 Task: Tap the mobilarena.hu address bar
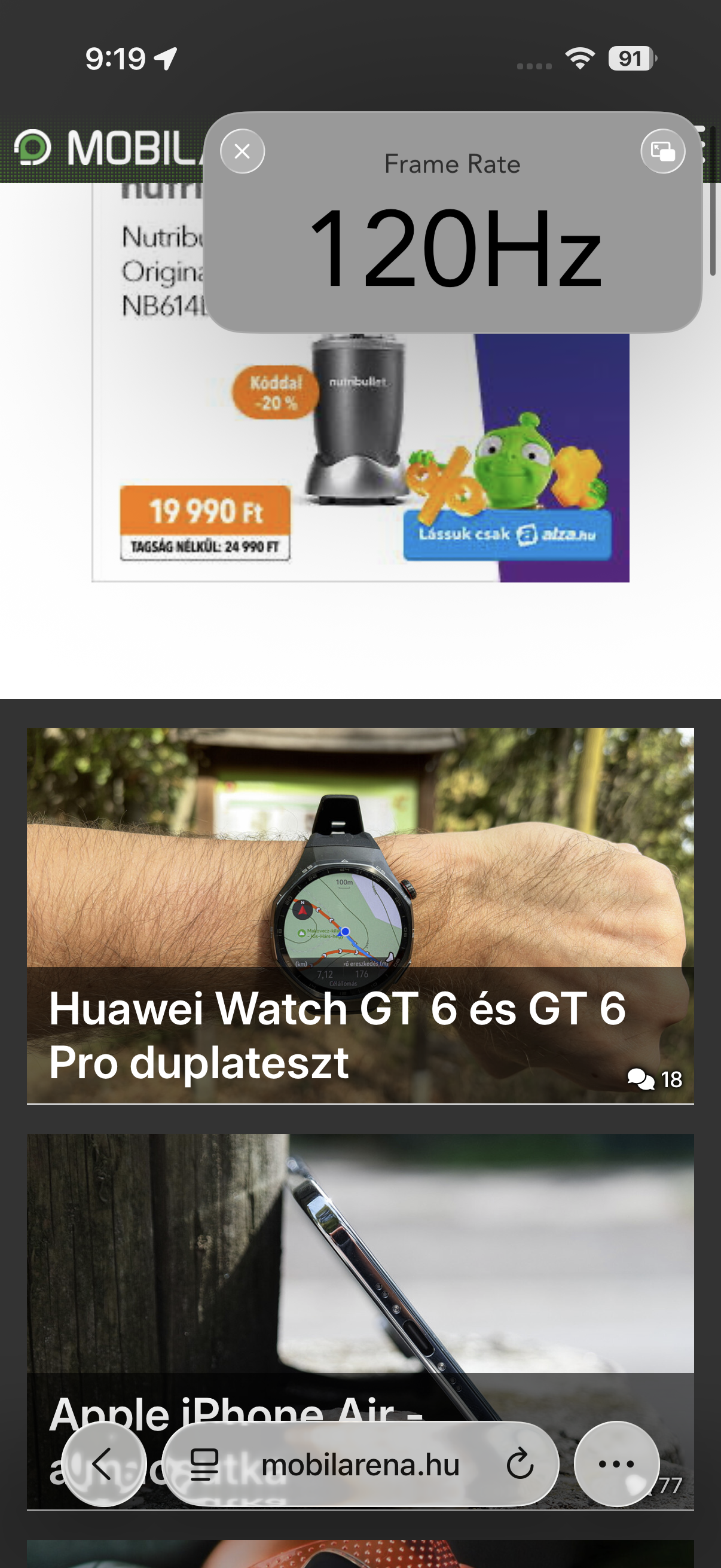[360, 1464]
